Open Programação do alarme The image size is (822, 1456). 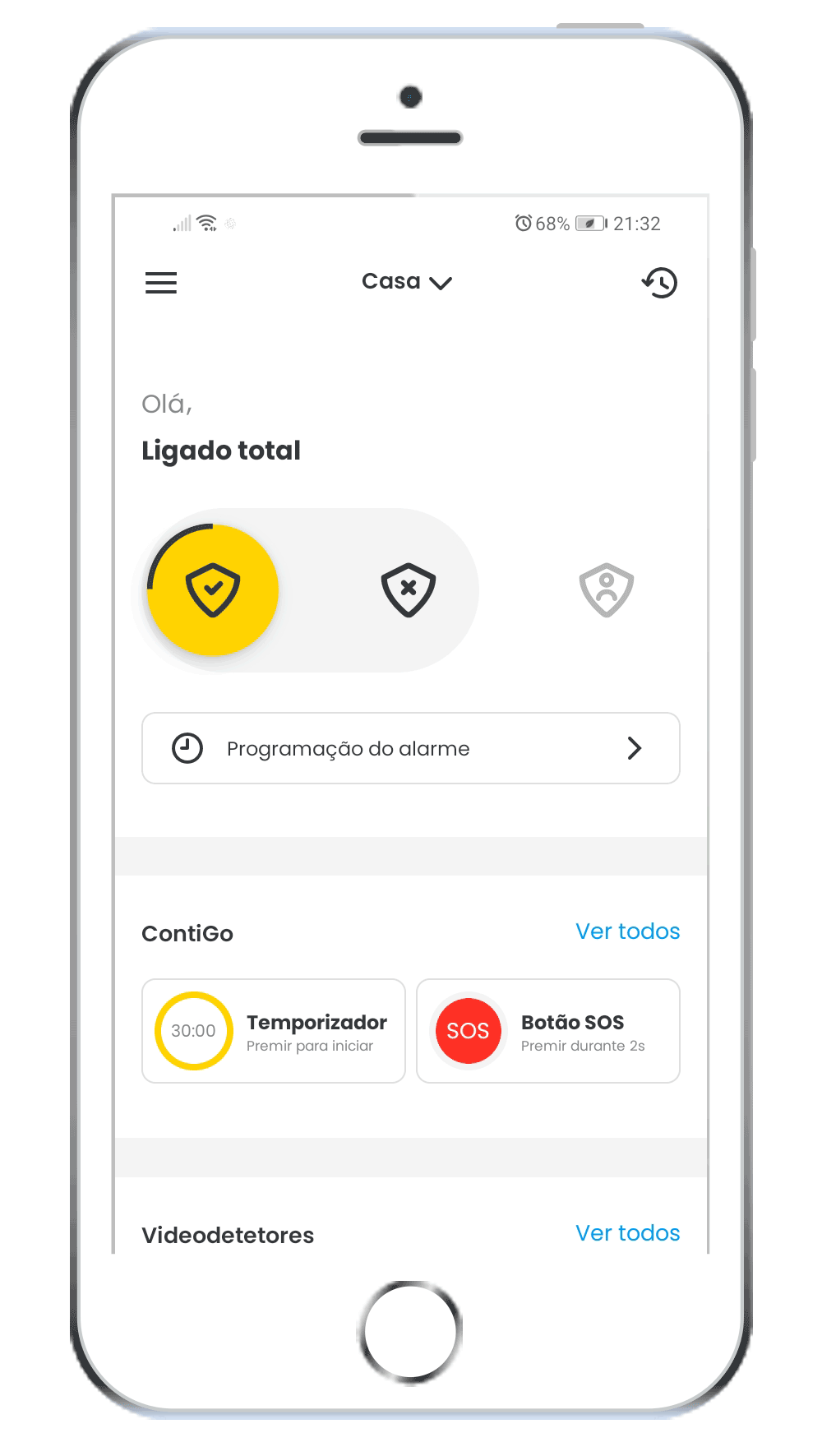pyautogui.click(x=411, y=748)
